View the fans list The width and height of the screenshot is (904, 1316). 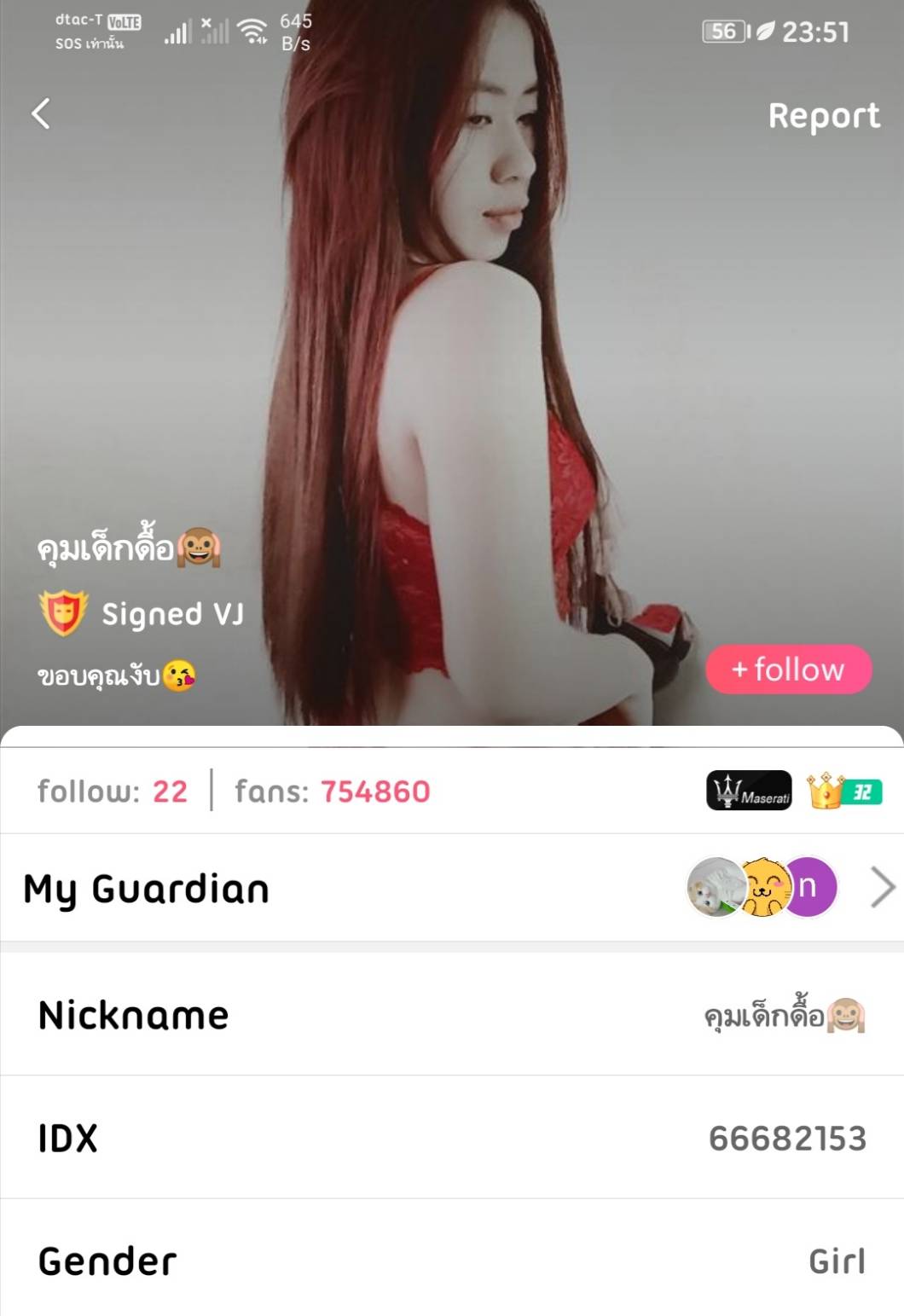[x=332, y=791]
